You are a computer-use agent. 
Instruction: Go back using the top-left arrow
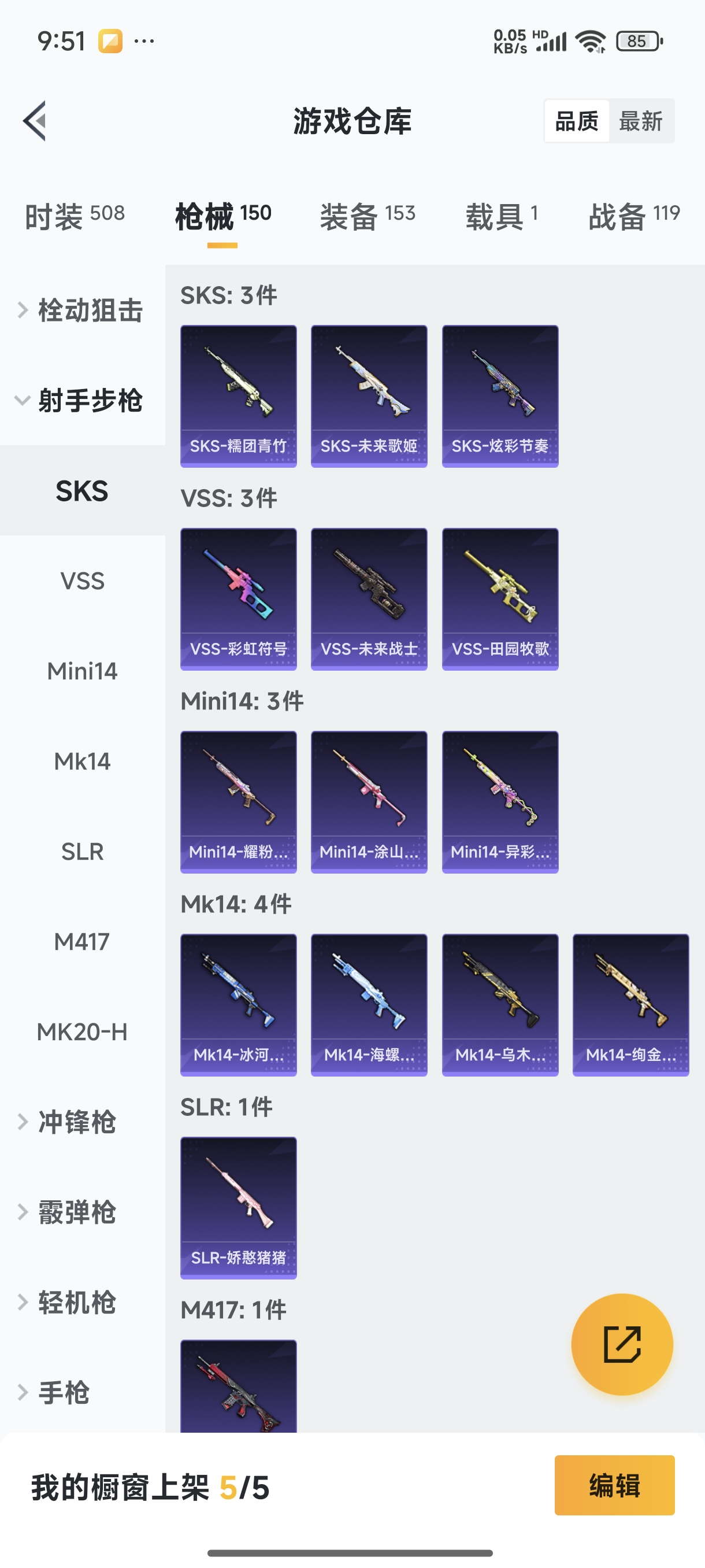pyautogui.click(x=35, y=120)
